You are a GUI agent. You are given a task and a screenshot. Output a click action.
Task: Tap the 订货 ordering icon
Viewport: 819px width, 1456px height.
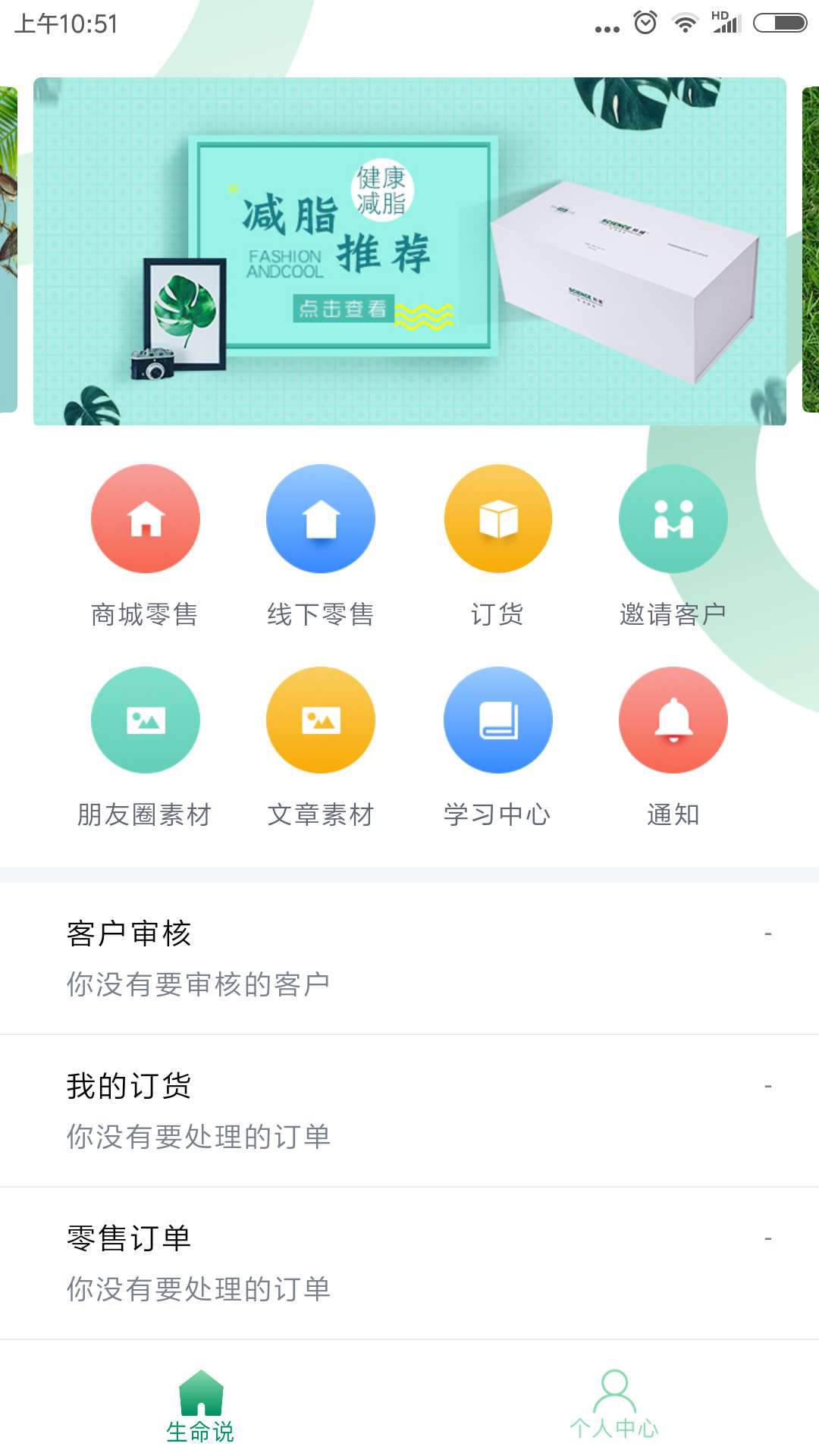point(497,519)
